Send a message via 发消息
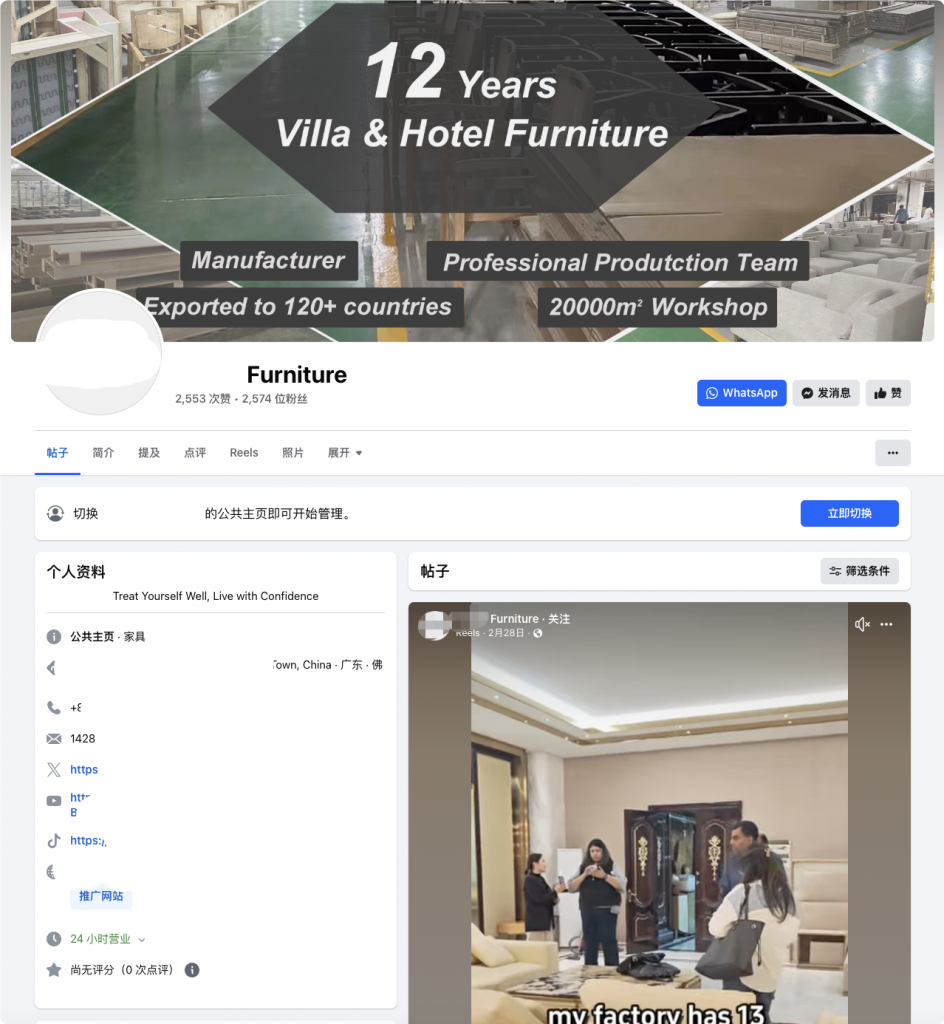944x1024 pixels. [x=826, y=393]
